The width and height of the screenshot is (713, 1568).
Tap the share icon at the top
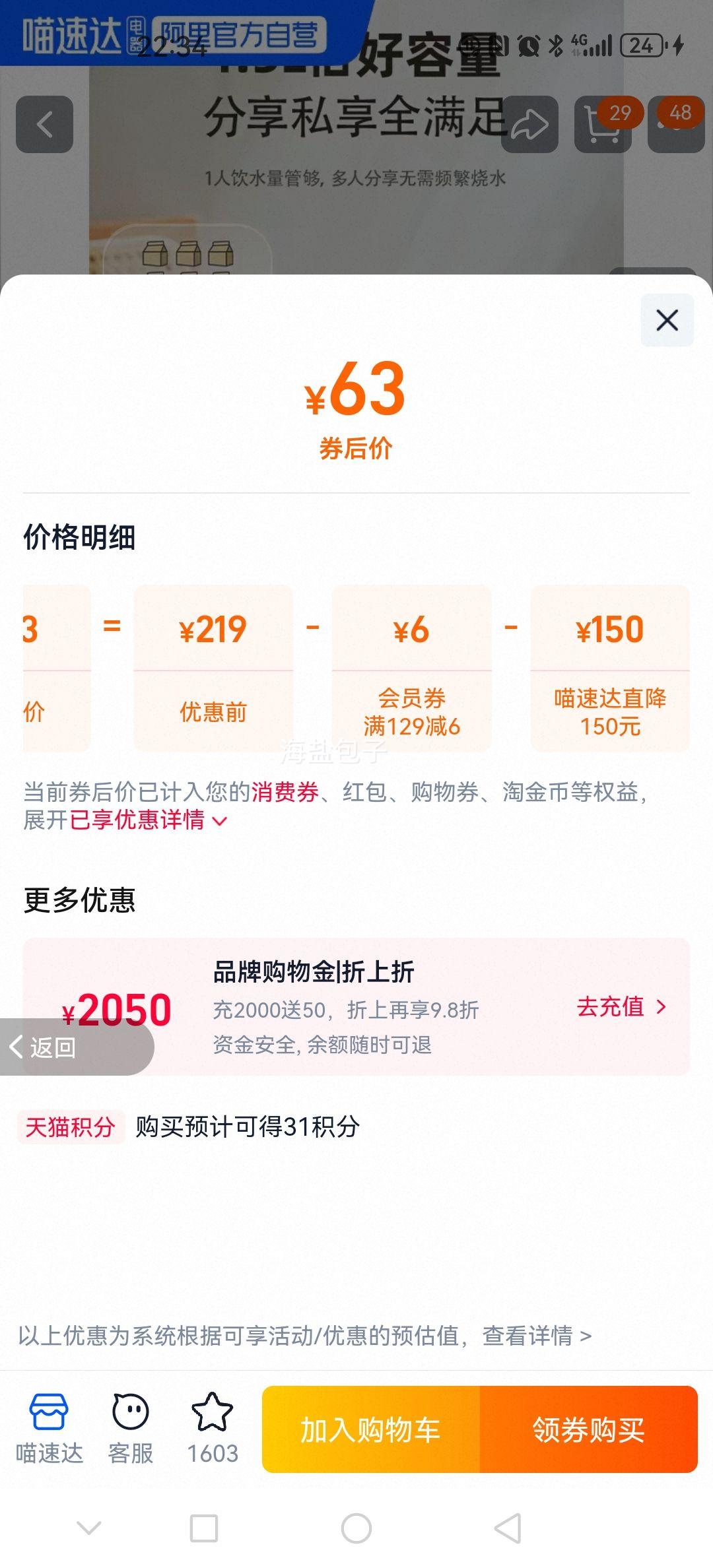(530, 125)
